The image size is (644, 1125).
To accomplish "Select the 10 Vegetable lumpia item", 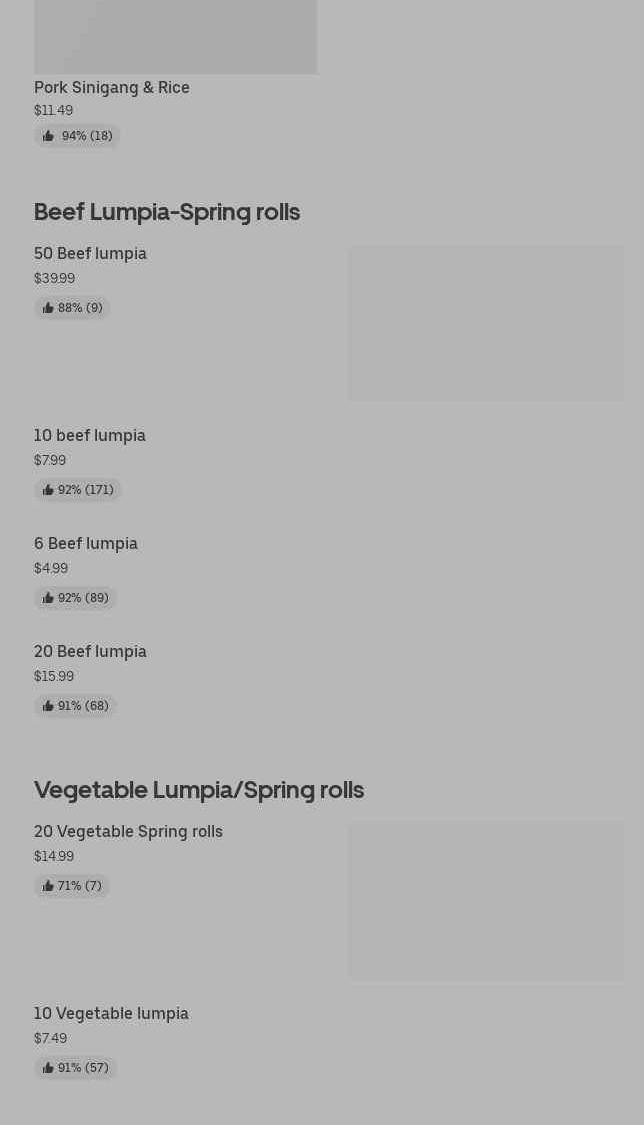I will (111, 1014).
